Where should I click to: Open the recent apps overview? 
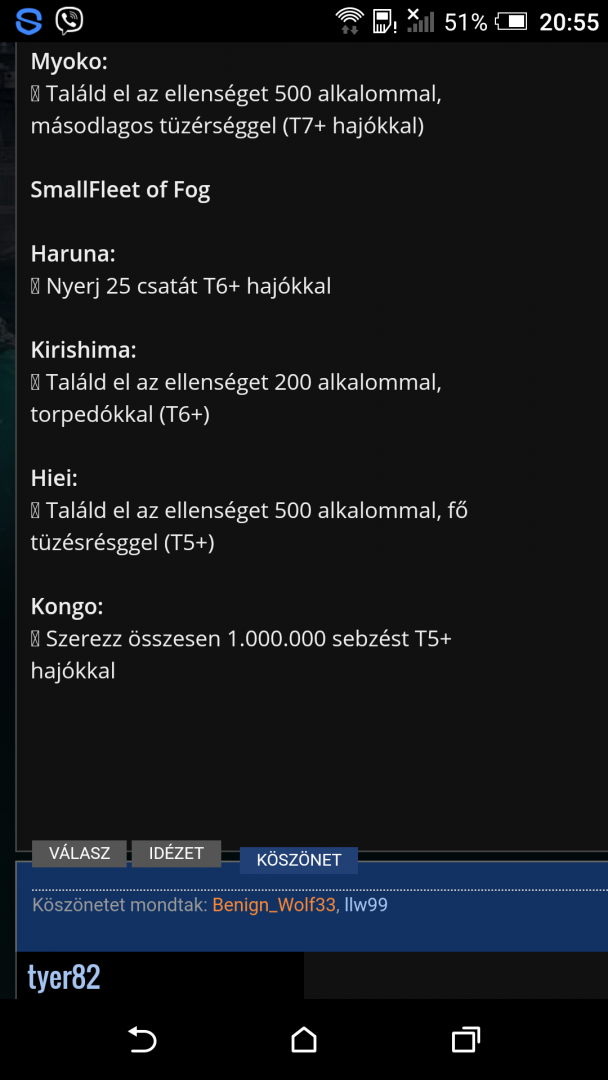coord(465,1039)
